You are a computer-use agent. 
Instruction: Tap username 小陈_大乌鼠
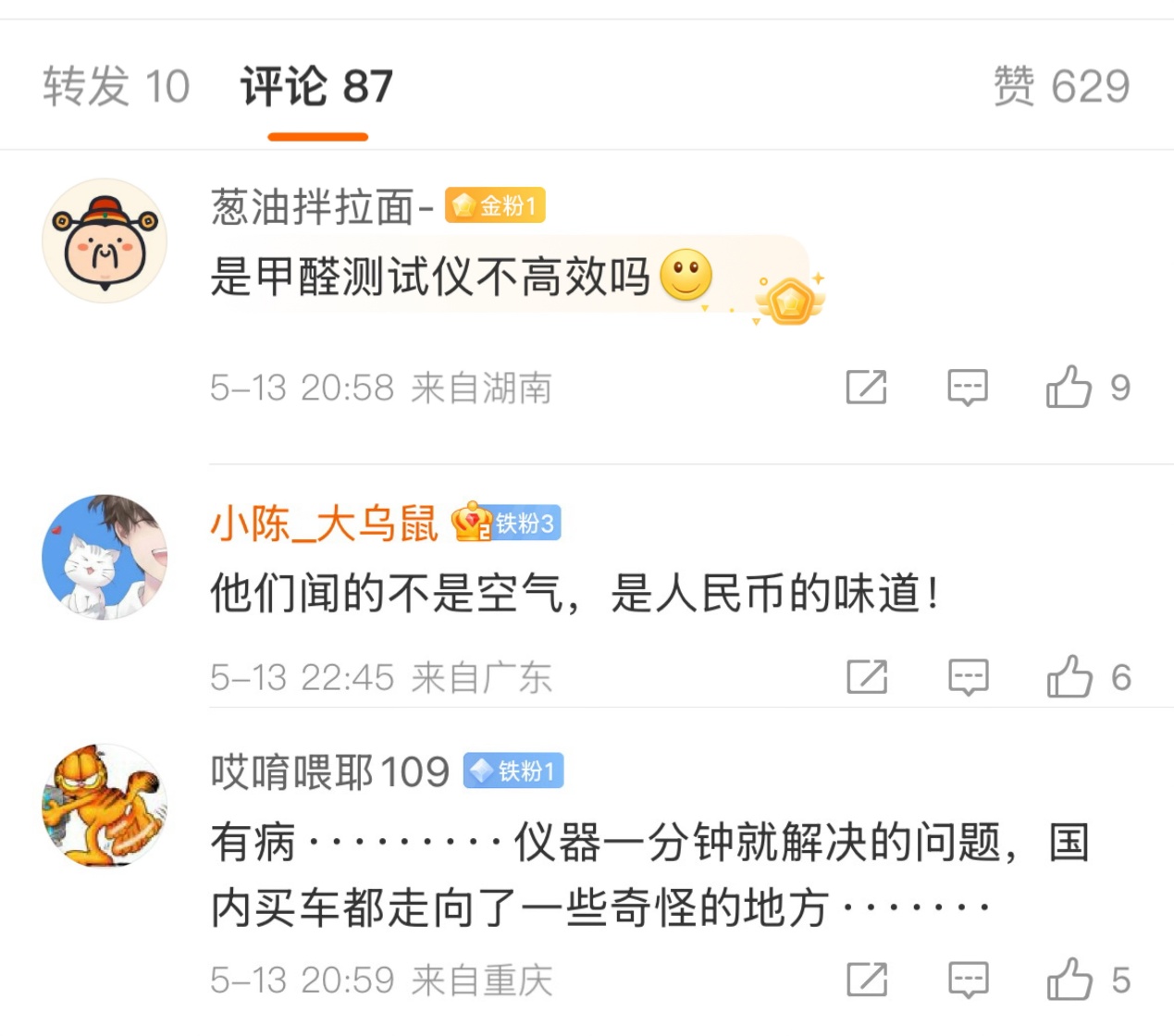(x=324, y=524)
